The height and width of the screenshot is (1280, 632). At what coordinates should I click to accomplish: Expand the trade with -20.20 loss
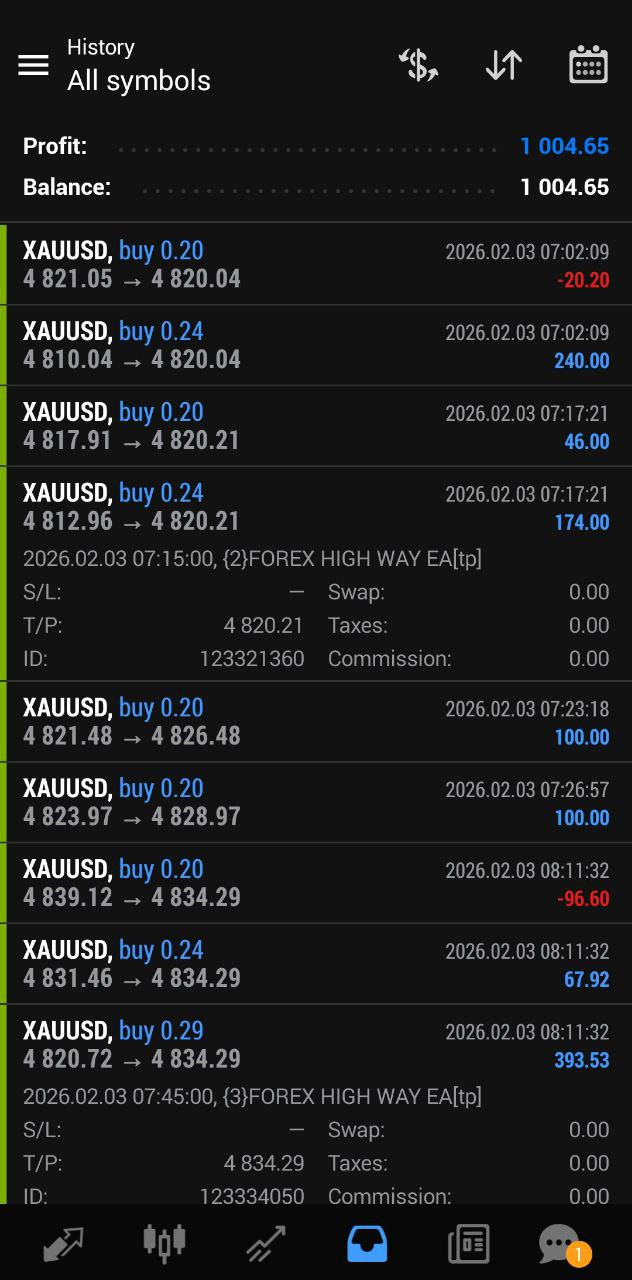[x=316, y=265]
